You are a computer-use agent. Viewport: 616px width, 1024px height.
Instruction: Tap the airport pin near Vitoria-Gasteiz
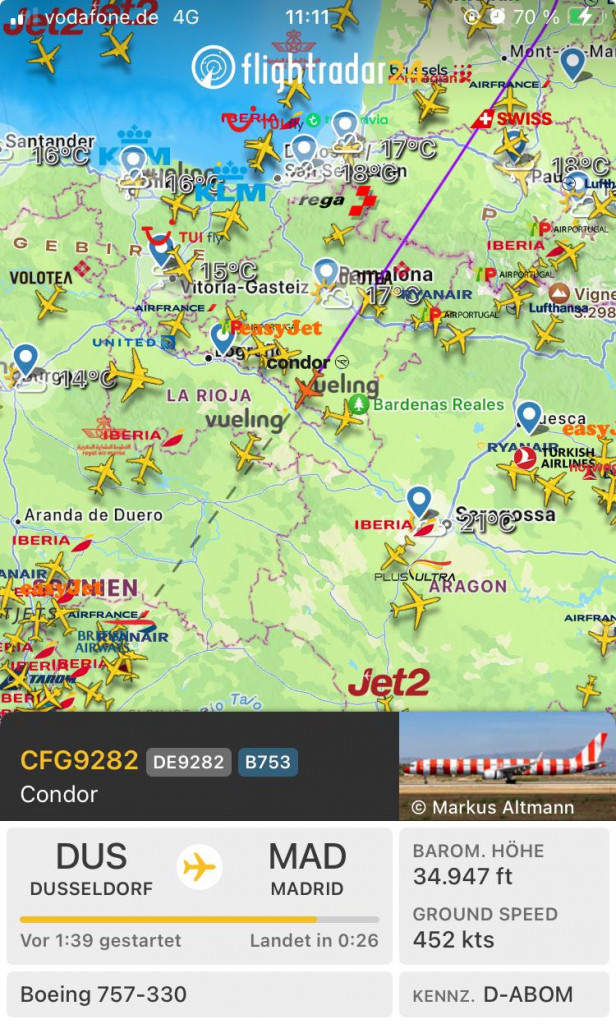pyautogui.click(x=160, y=248)
